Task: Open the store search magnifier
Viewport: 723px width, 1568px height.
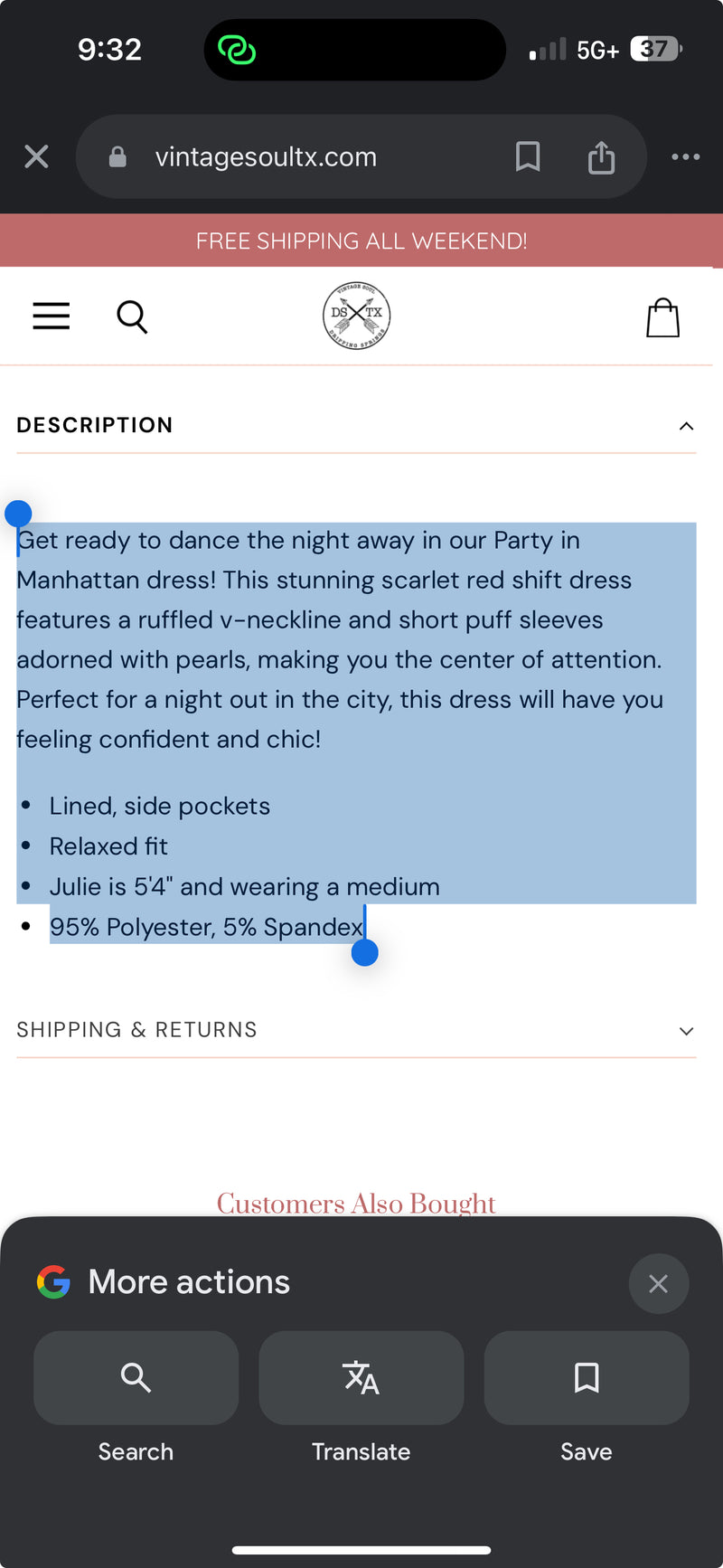Action: 132,316
